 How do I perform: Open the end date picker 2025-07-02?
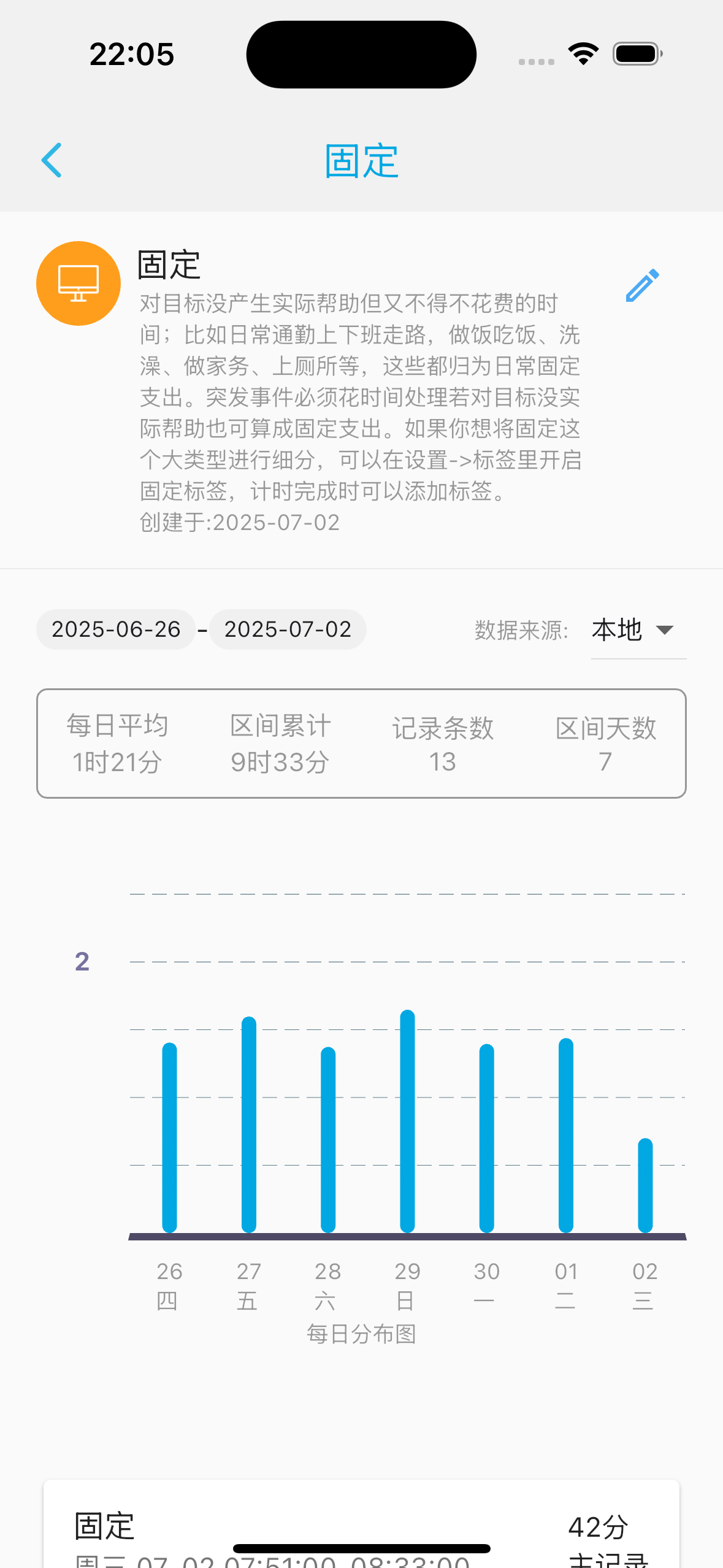pyautogui.click(x=288, y=629)
